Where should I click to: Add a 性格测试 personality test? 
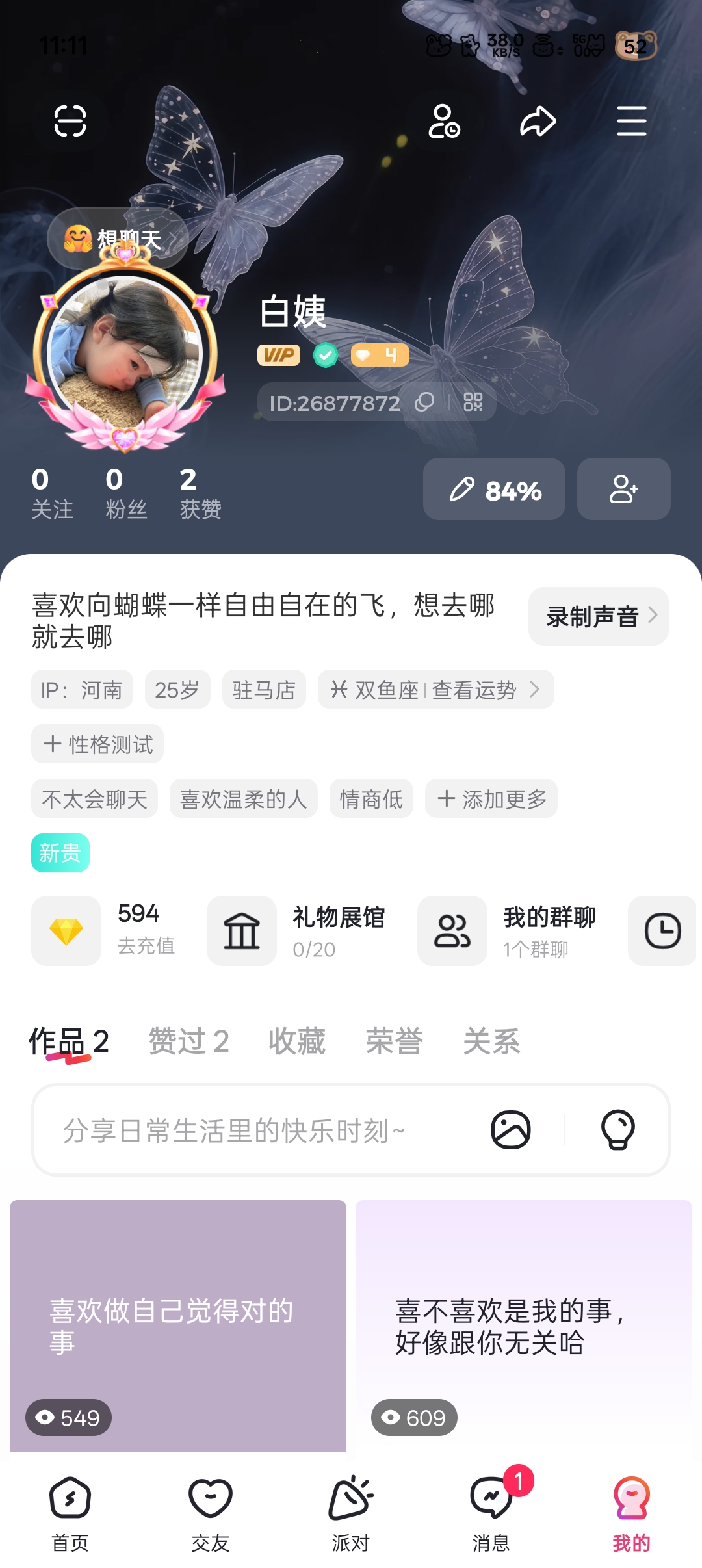point(97,744)
